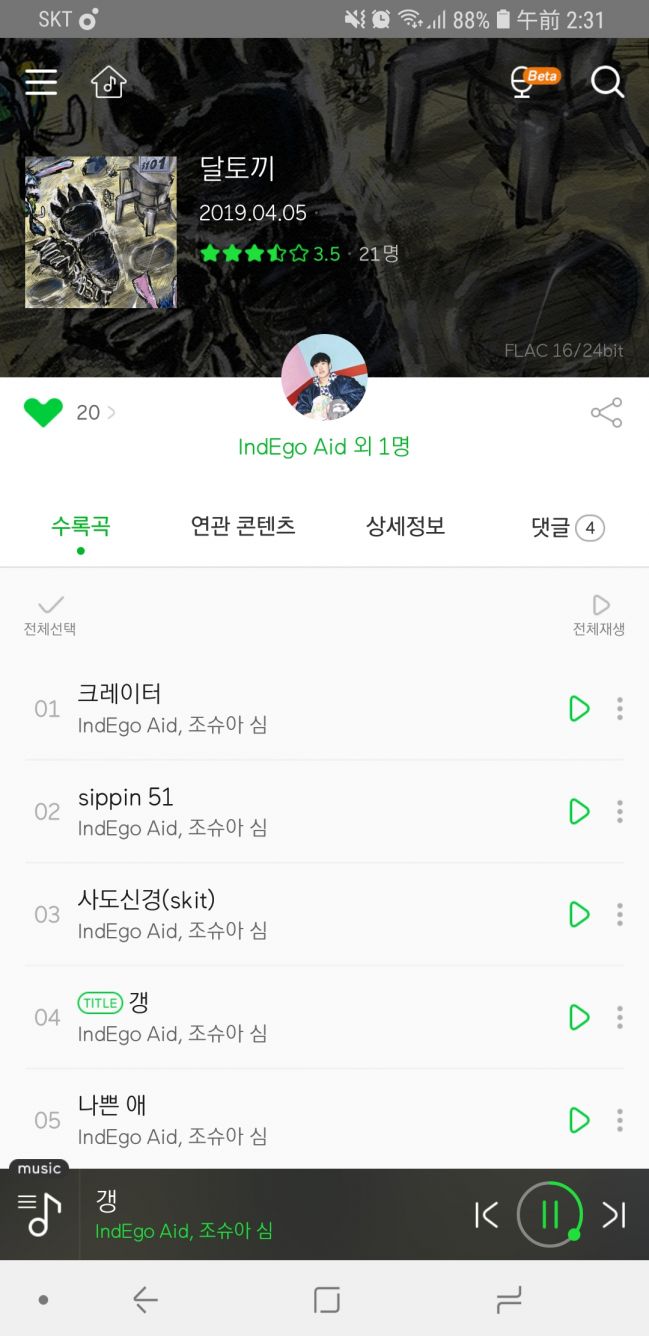Play the title track 갱
Viewport: 649px width, 1336px height.
click(579, 1018)
